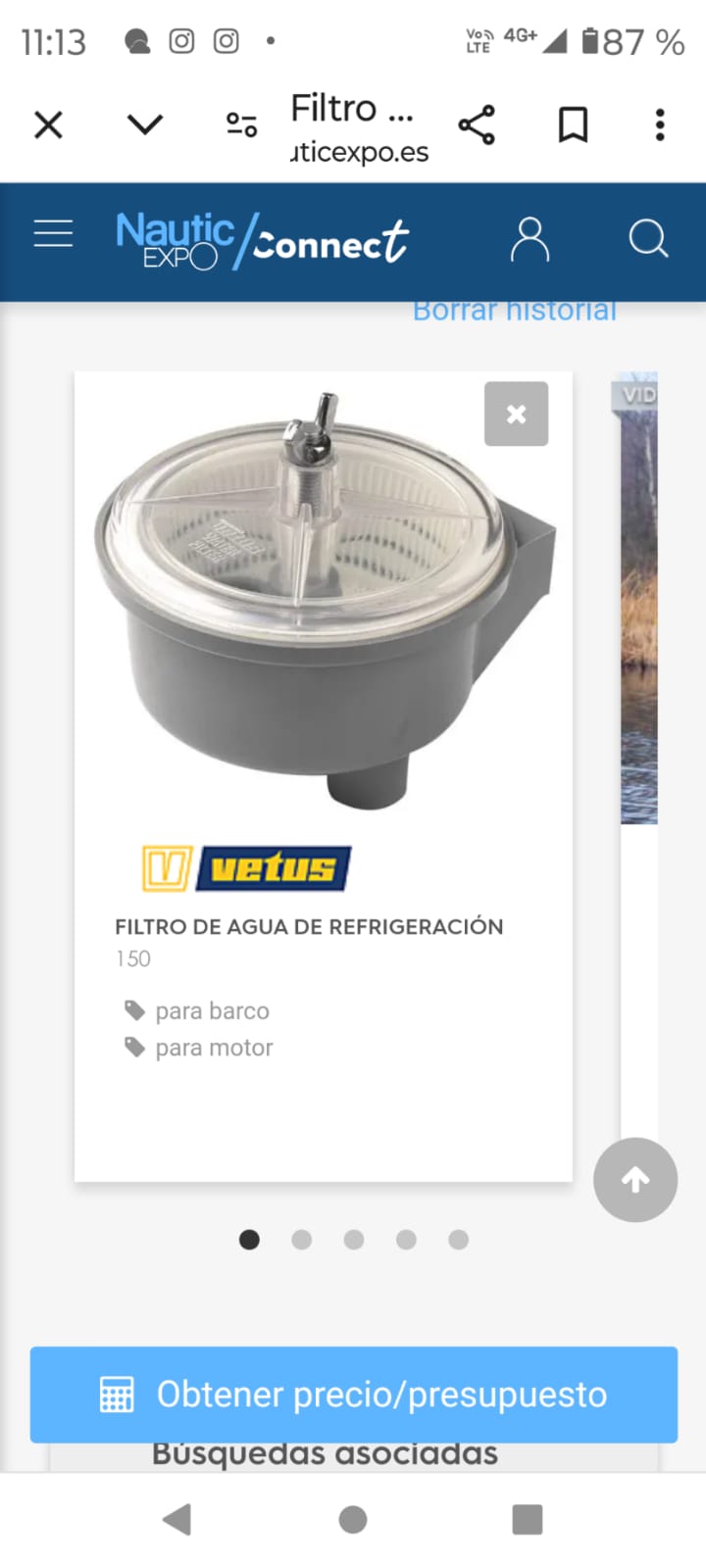The height and width of the screenshot is (1568, 706).
Task: Open the NauticExpo hamburger menu
Action: click(x=53, y=234)
